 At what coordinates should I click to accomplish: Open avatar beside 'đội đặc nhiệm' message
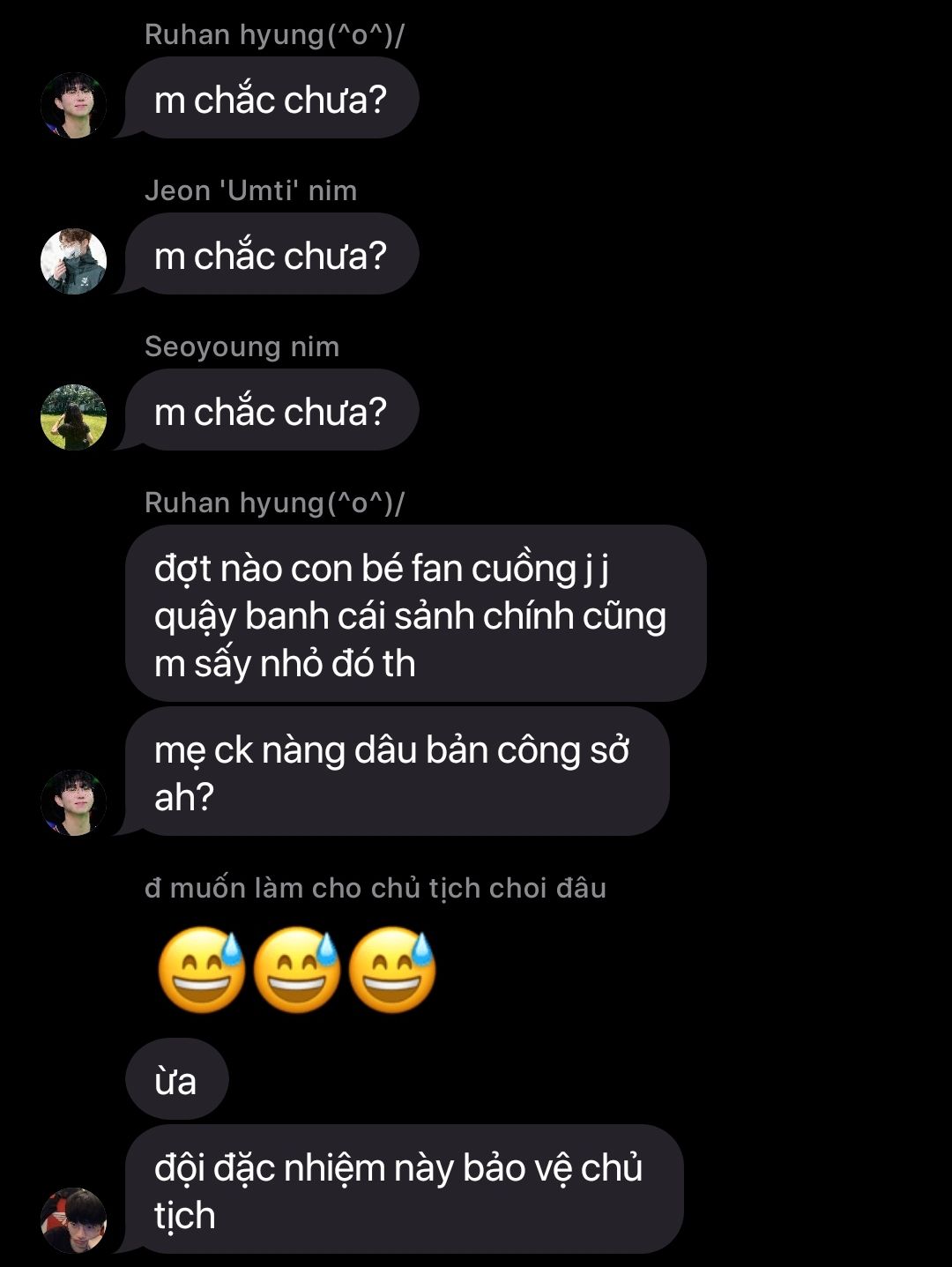click(73, 1220)
